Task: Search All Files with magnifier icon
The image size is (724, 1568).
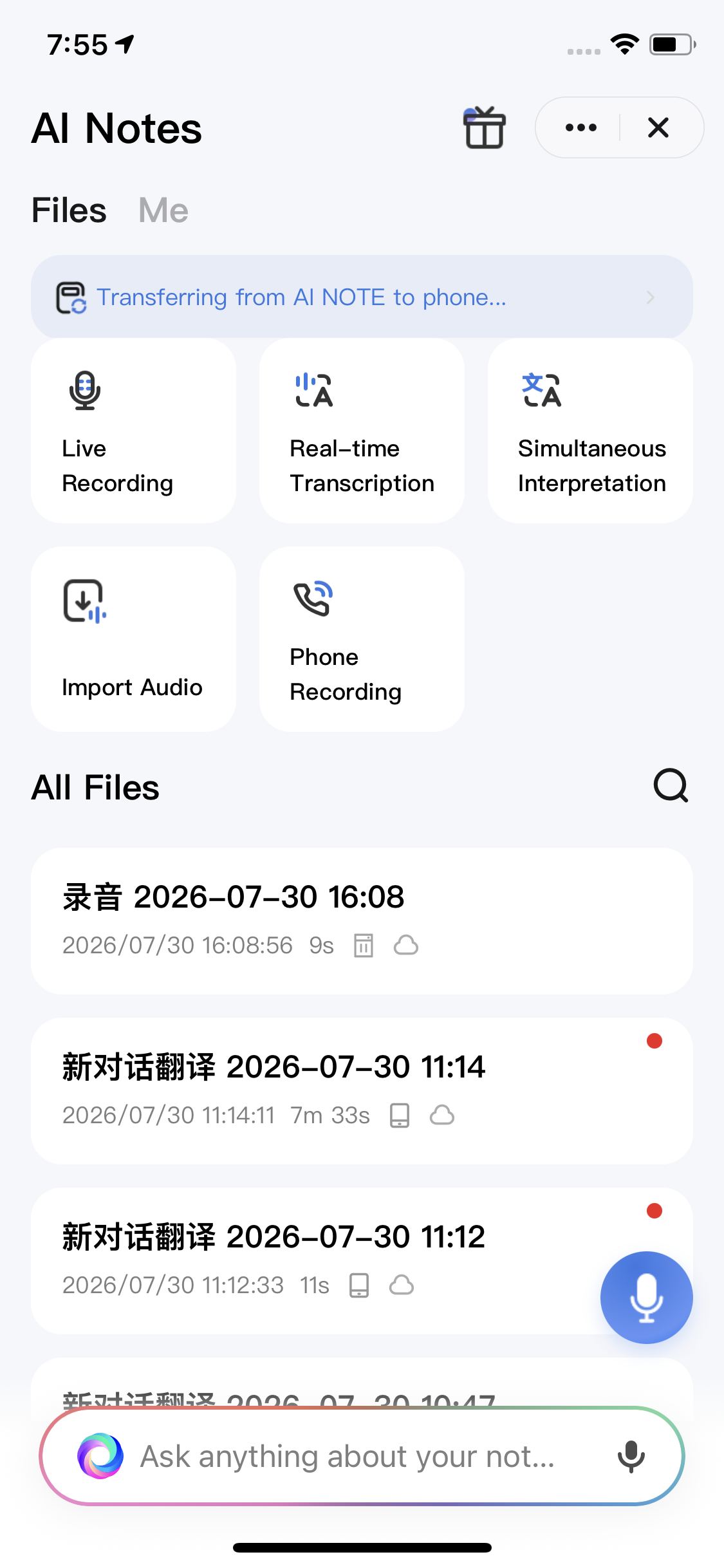Action: coord(671,786)
